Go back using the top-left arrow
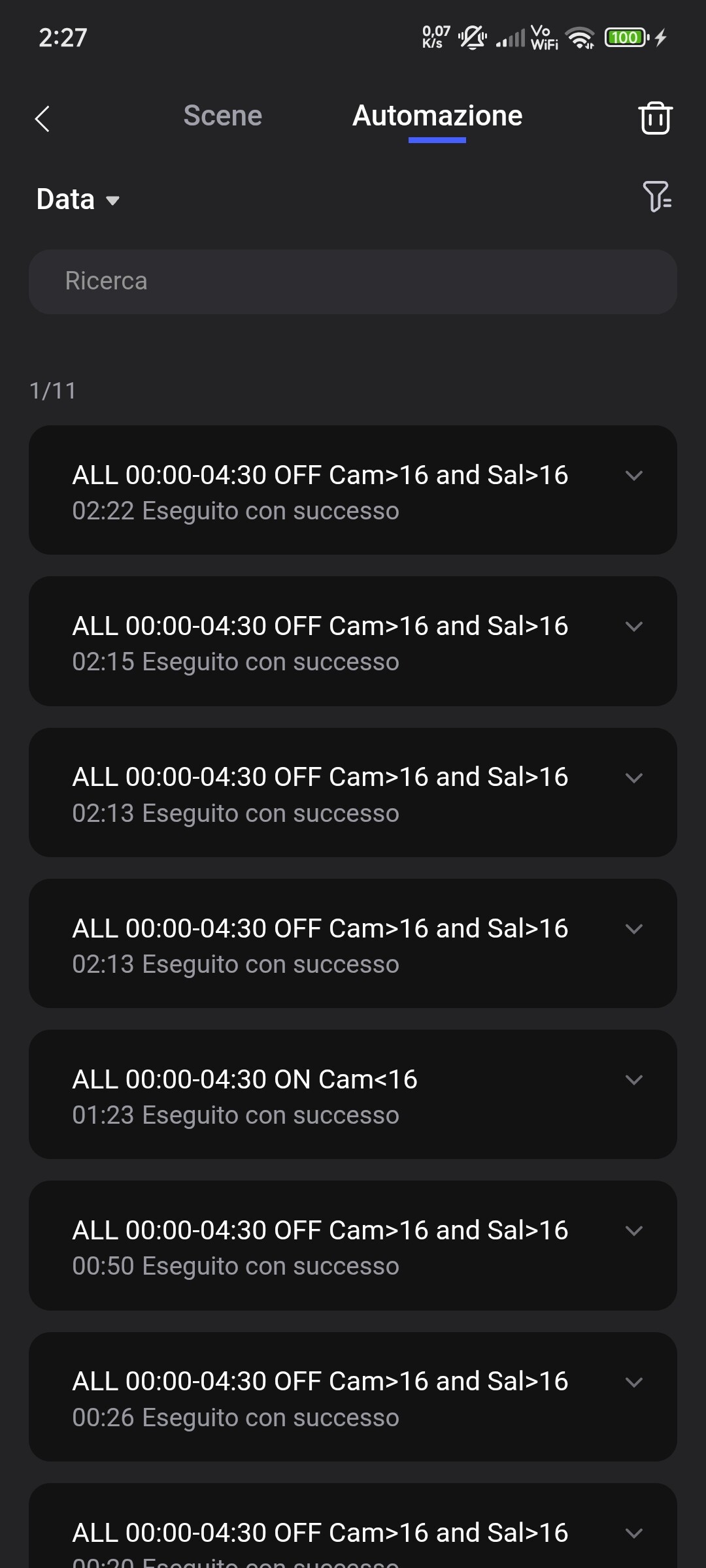The width and height of the screenshot is (706, 1568). pos(42,119)
